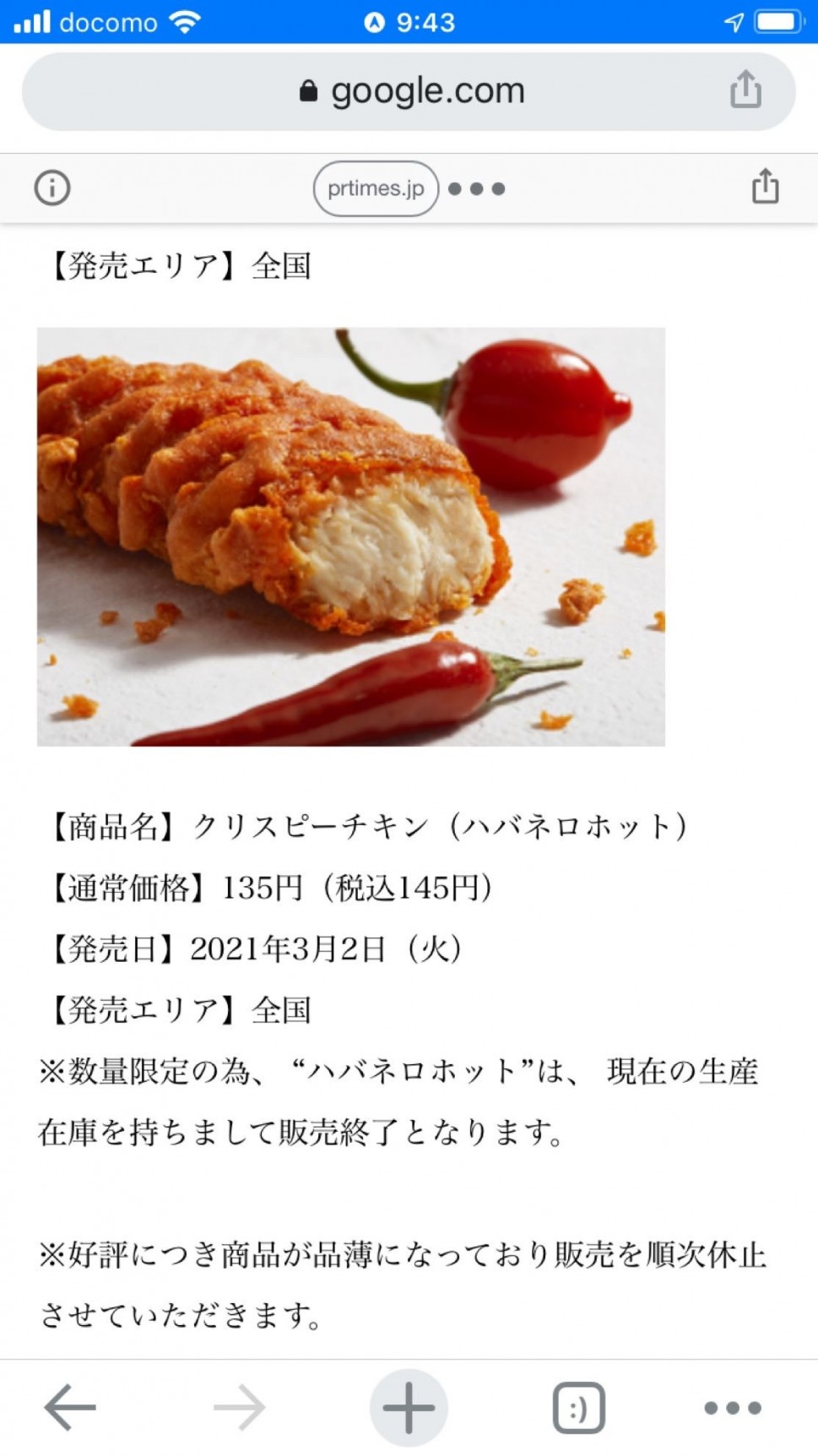Go forward to the next page

point(239,1407)
